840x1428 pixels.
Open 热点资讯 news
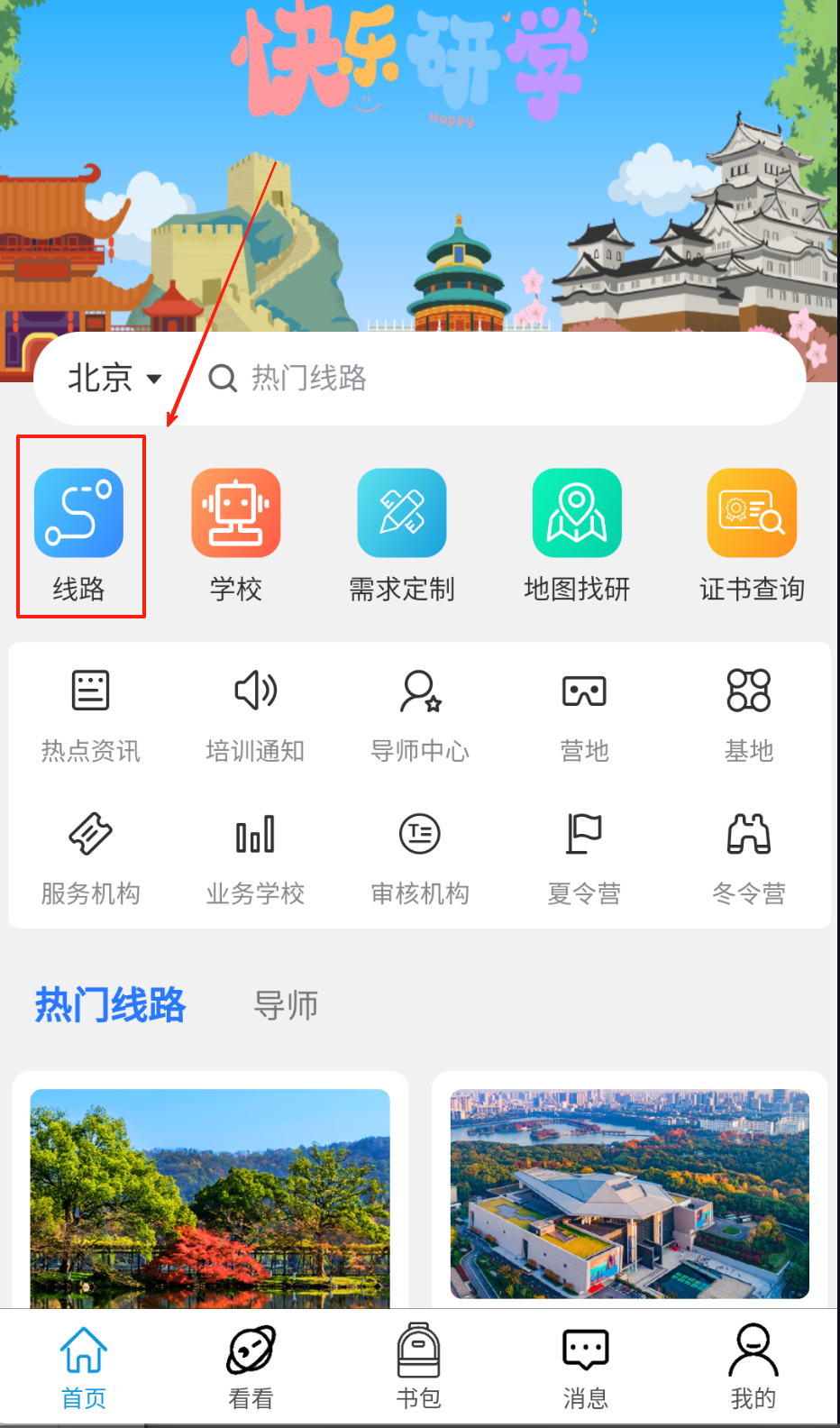[x=90, y=714]
